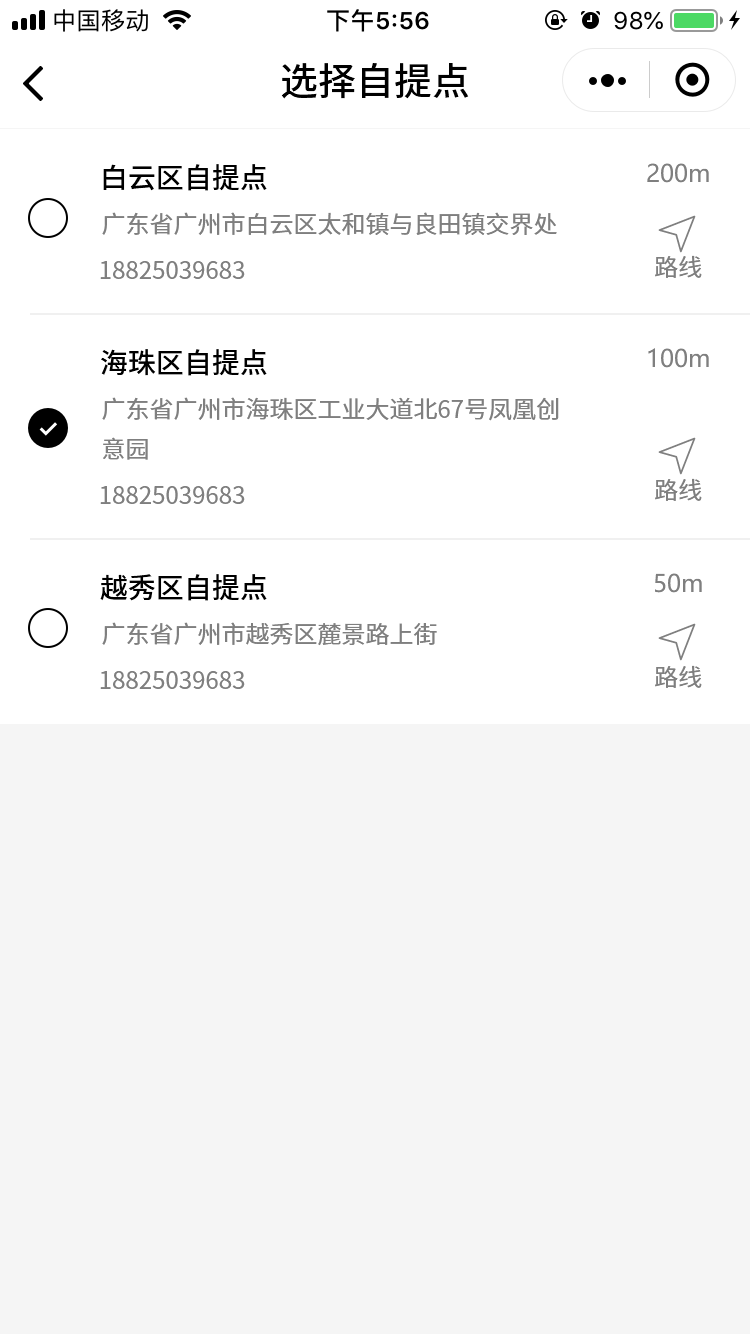Deselect the checked 海珠区自提点 radio button

48,428
